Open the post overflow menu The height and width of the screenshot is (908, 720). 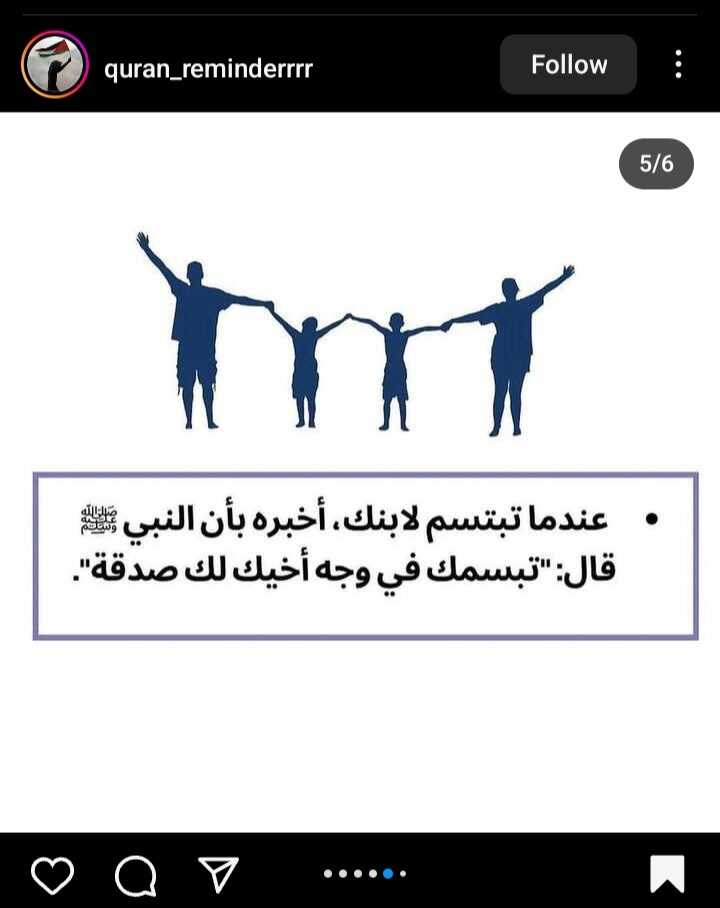pyautogui.click(x=678, y=65)
